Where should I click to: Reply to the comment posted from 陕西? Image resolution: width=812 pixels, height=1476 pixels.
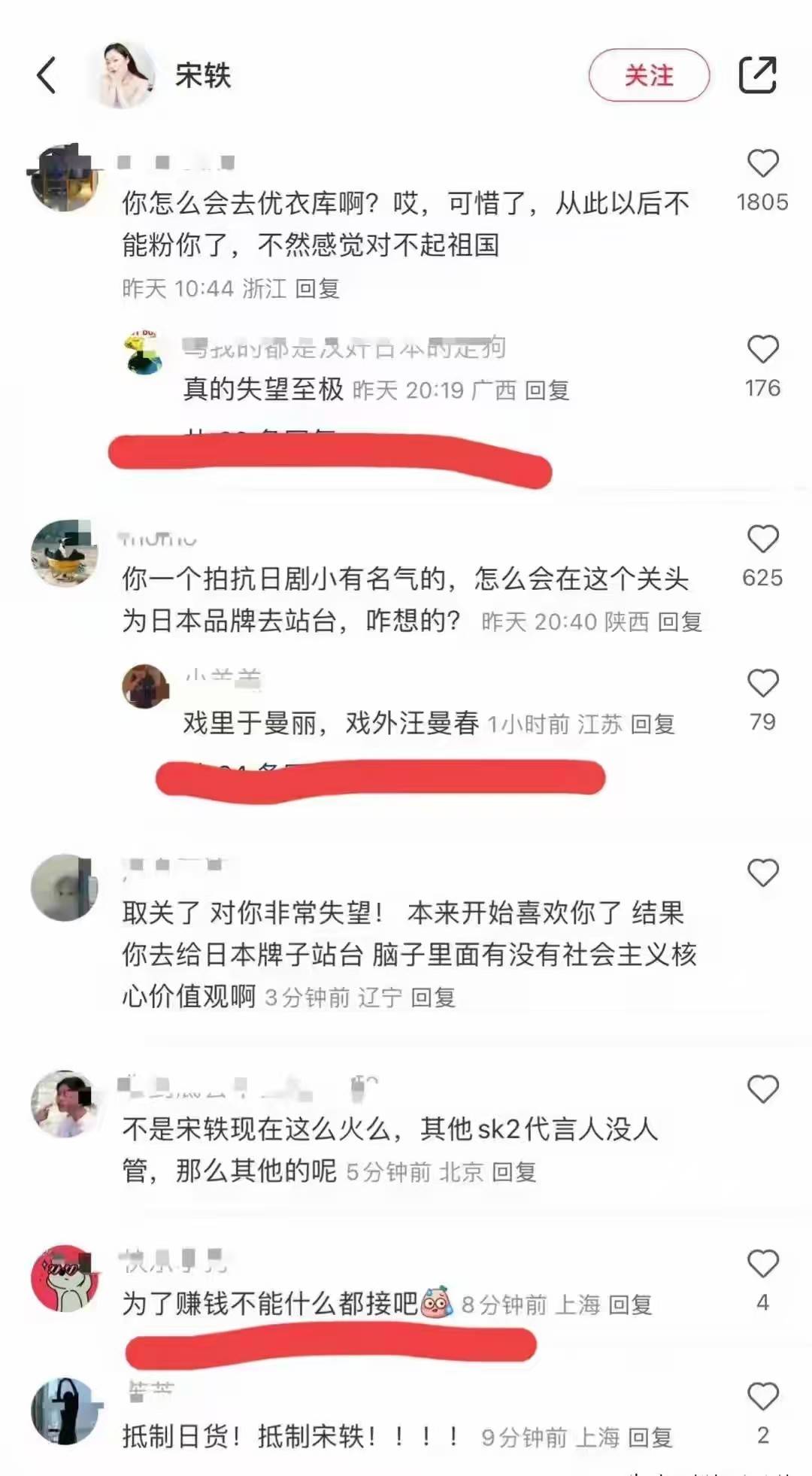(680, 622)
